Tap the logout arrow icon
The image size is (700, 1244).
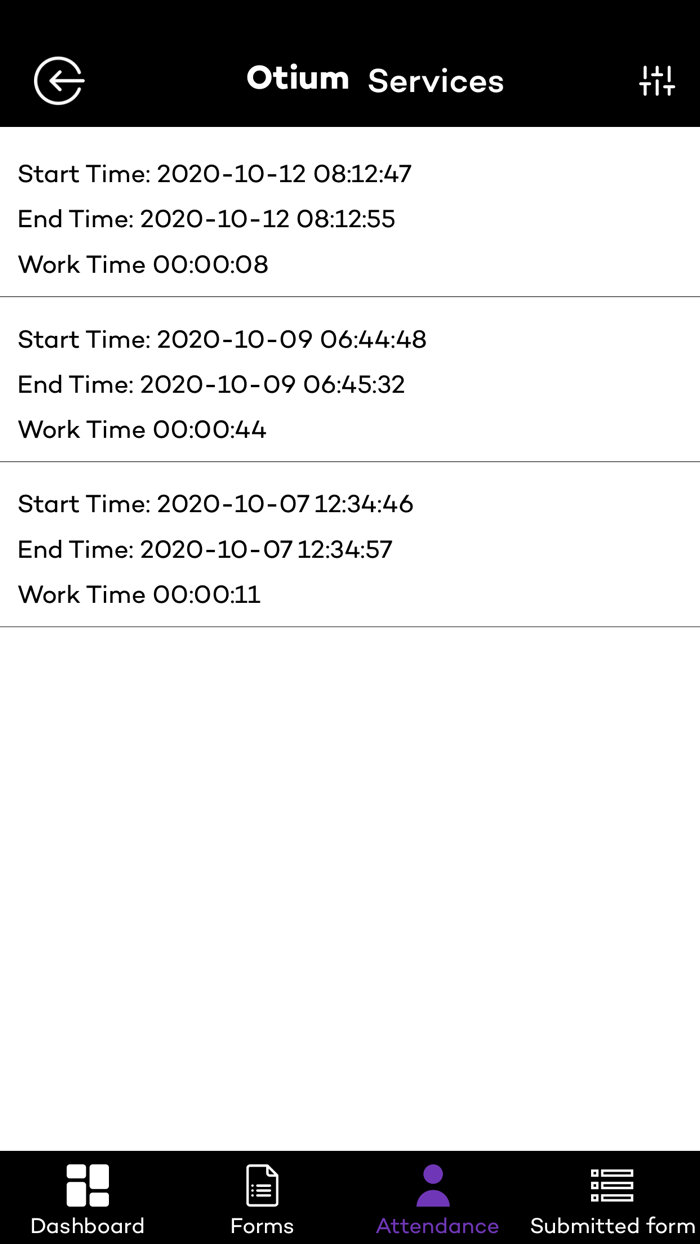click(x=59, y=80)
